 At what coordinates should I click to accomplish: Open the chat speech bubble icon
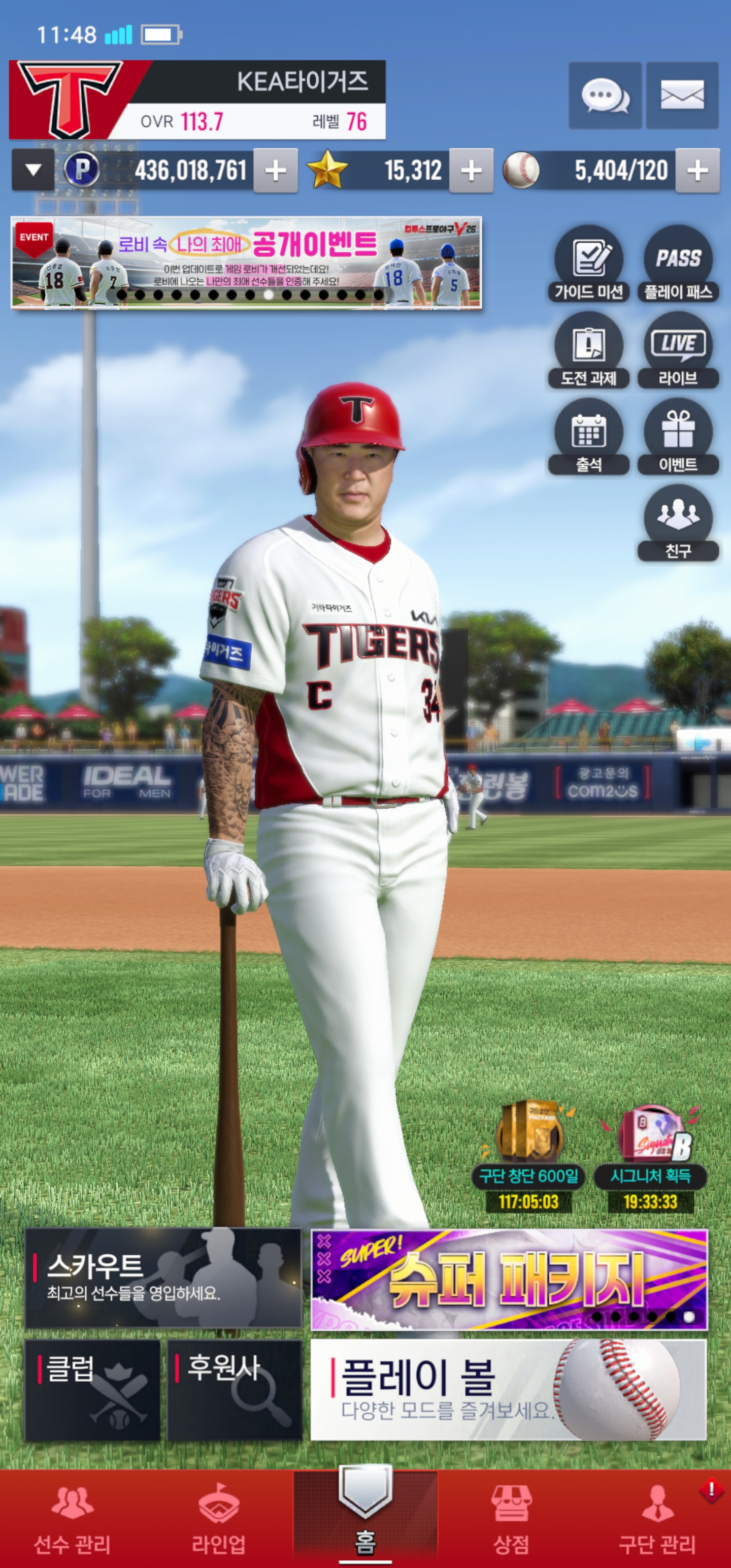[x=605, y=95]
